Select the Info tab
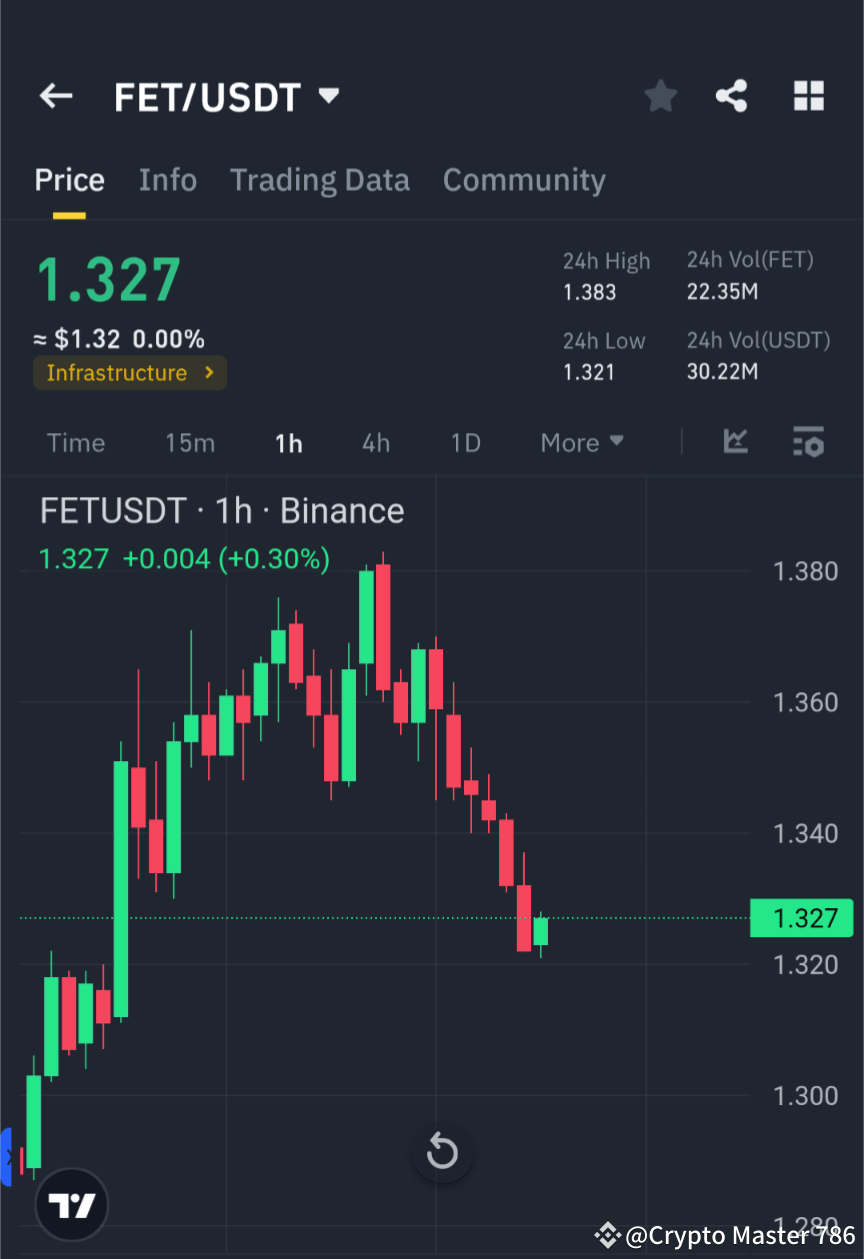864x1259 pixels. pyautogui.click(x=167, y=180)
